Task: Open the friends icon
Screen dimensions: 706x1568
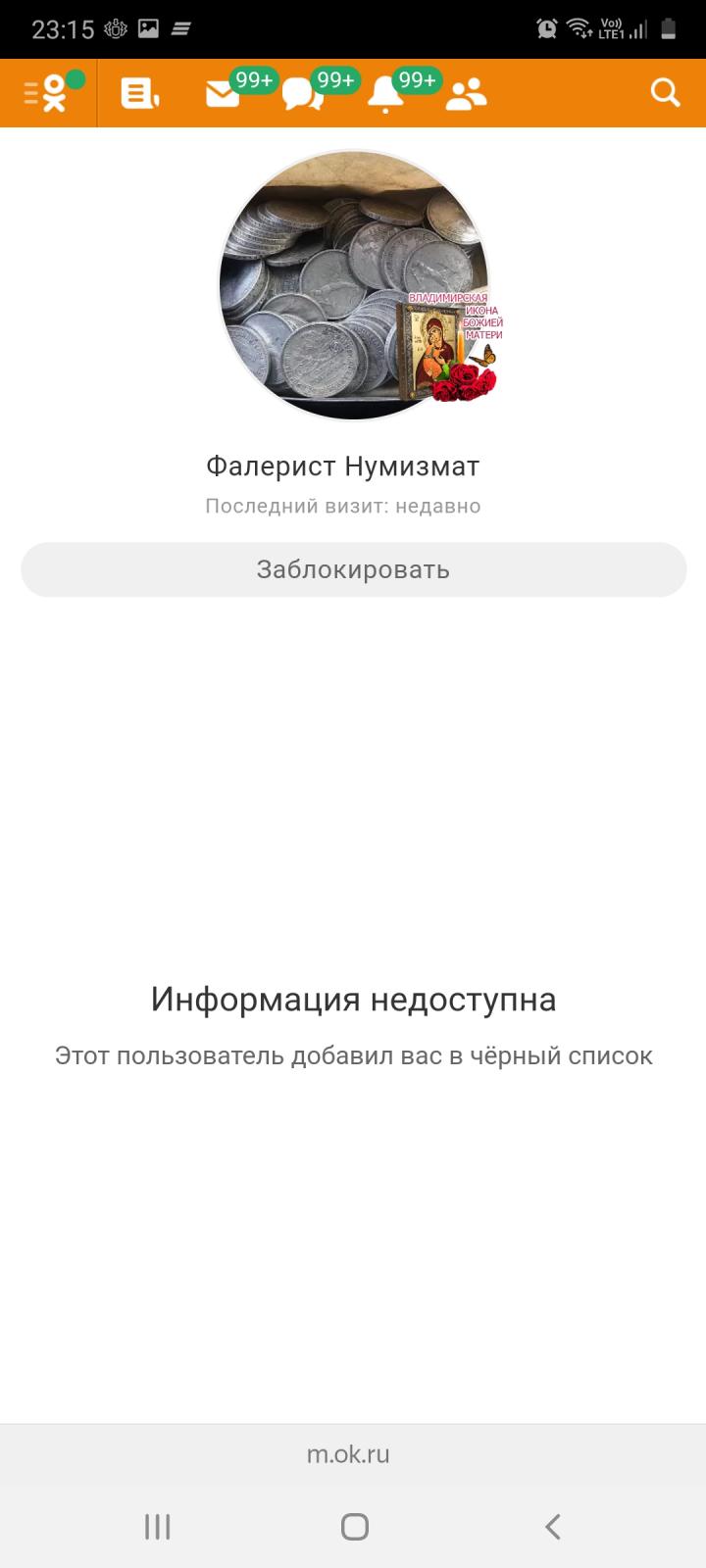Action: 466,93
